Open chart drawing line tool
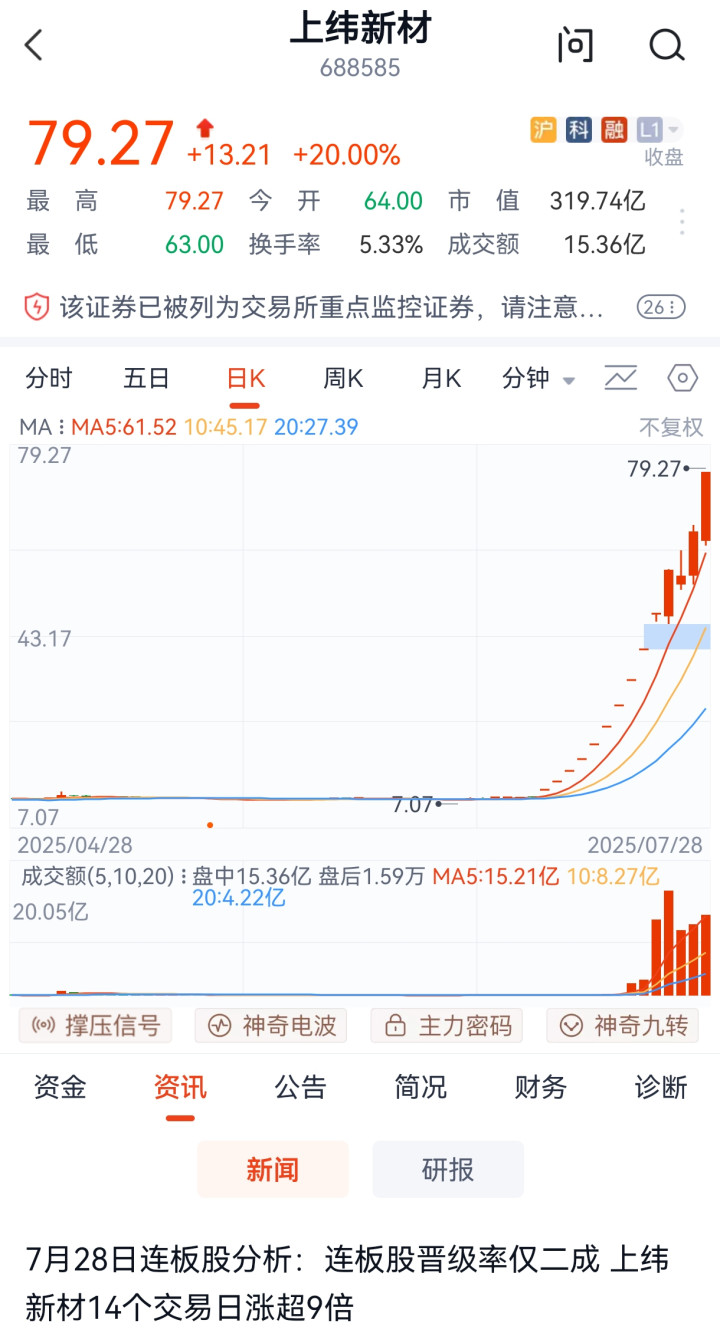This screenshot has height=1343, width=720. click(620, 378)
